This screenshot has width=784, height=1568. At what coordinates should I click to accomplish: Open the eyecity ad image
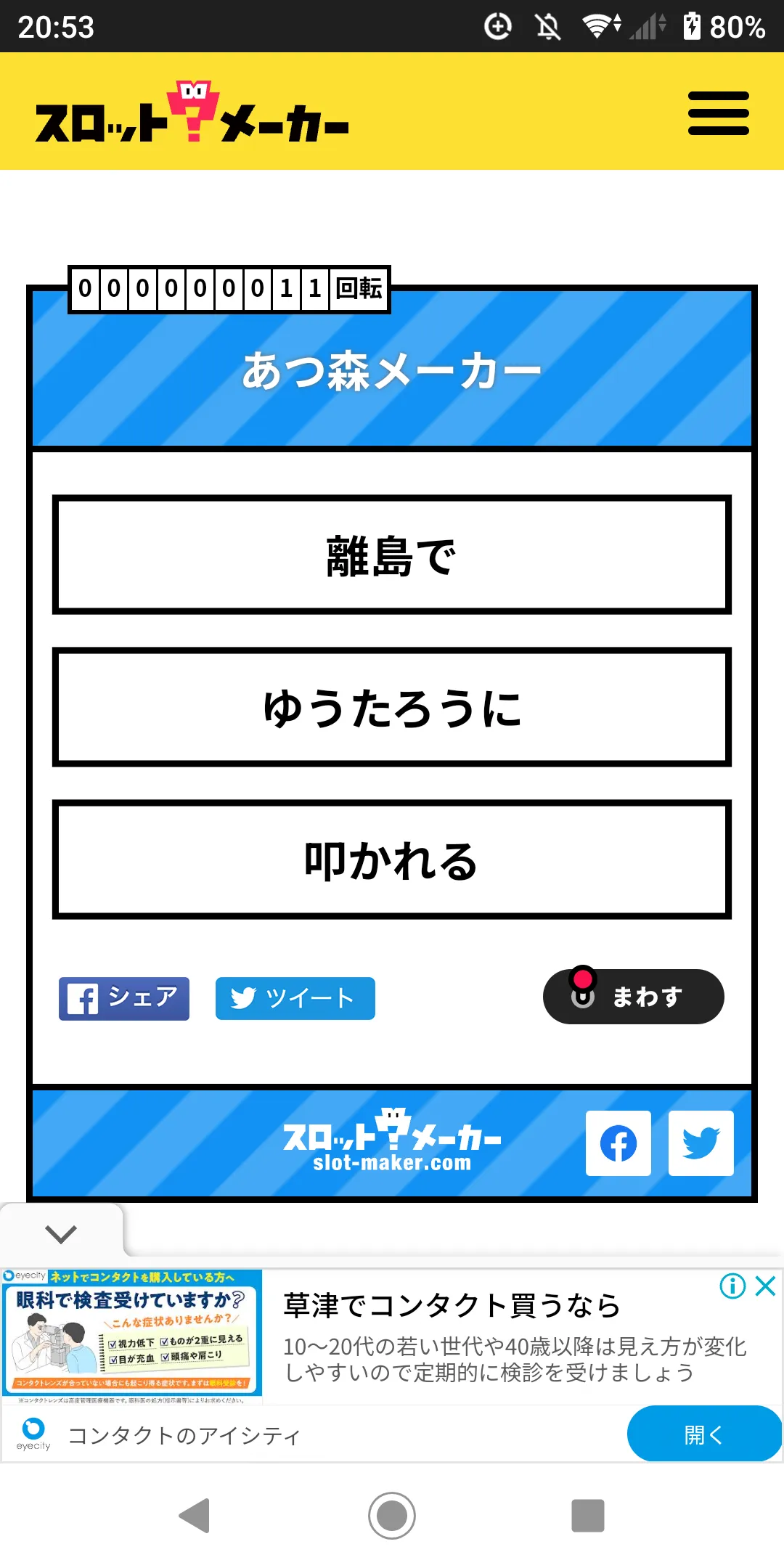coord(132,1334)
